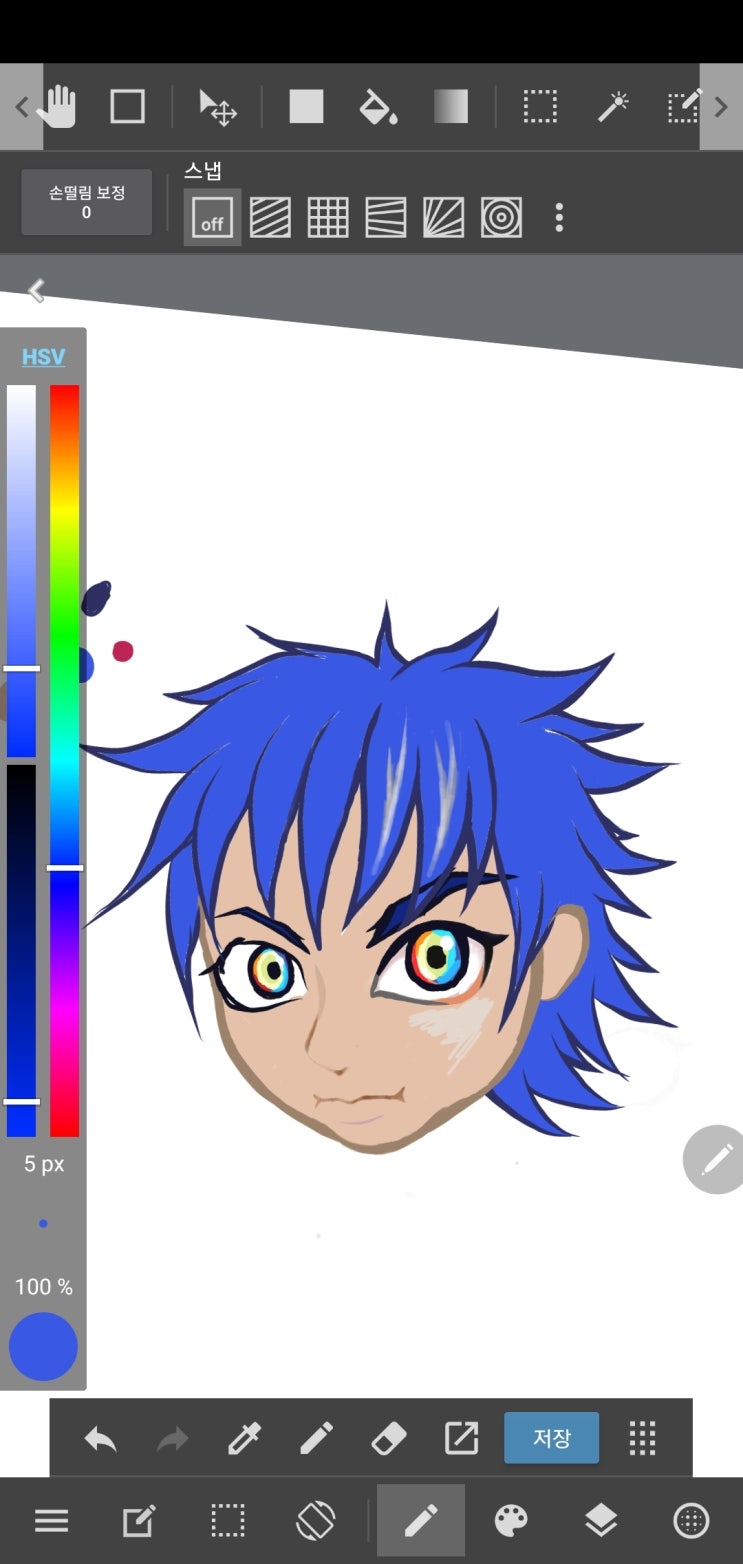Switch to the eraser

pos(388,1439)
